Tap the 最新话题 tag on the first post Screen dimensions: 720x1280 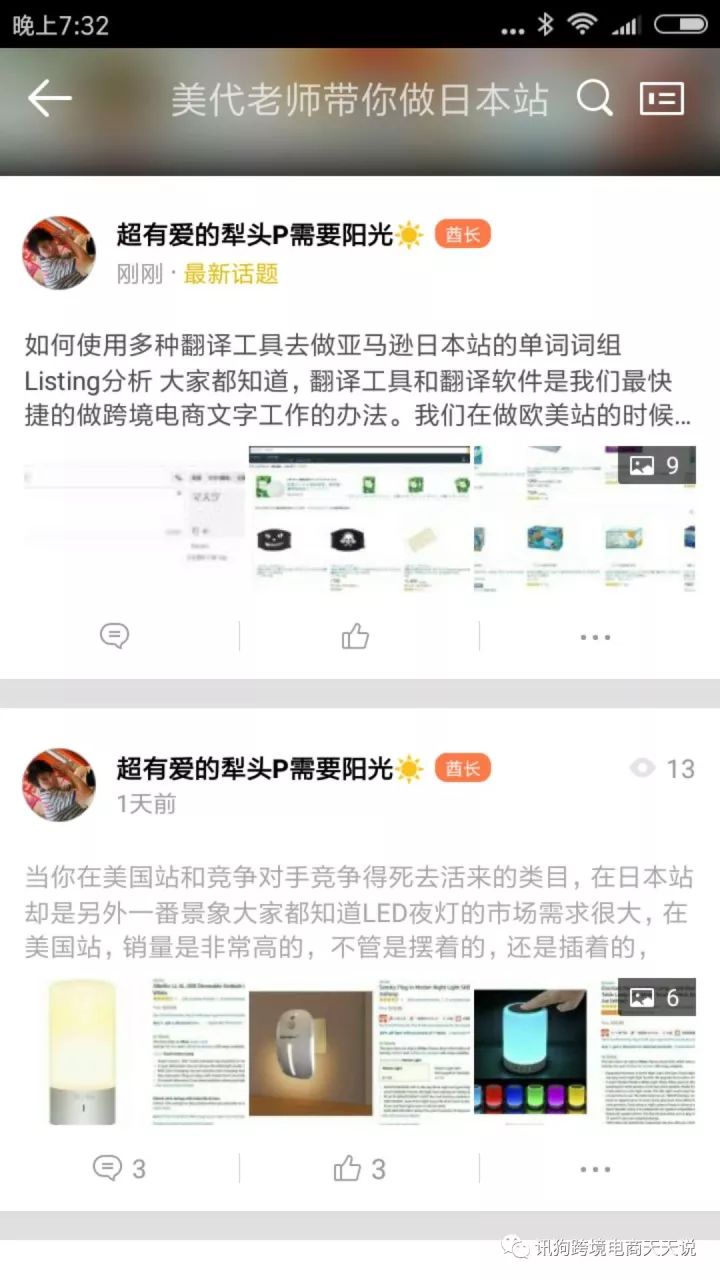click(231, 274)
